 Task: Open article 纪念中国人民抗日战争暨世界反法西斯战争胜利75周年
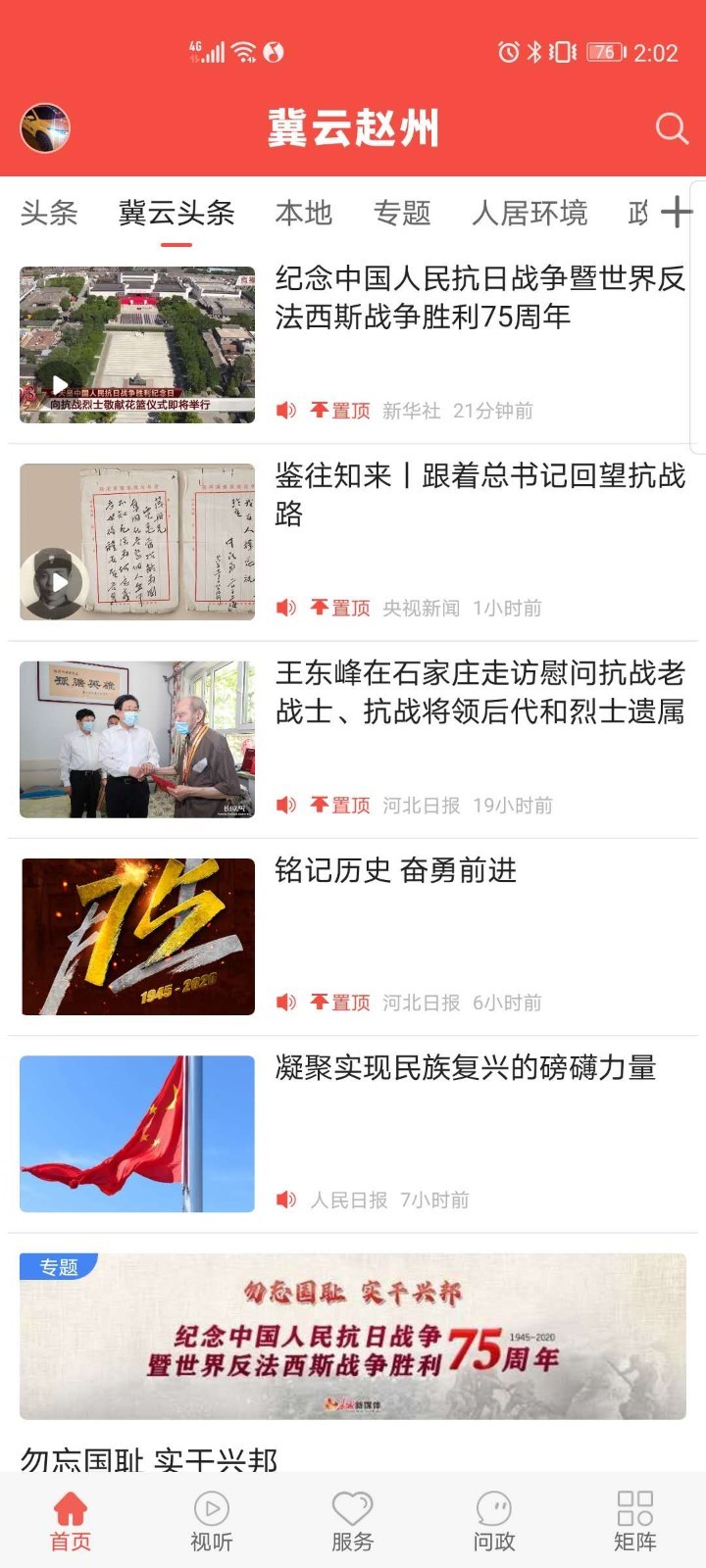pyautogui.click(x=479, y=298)
